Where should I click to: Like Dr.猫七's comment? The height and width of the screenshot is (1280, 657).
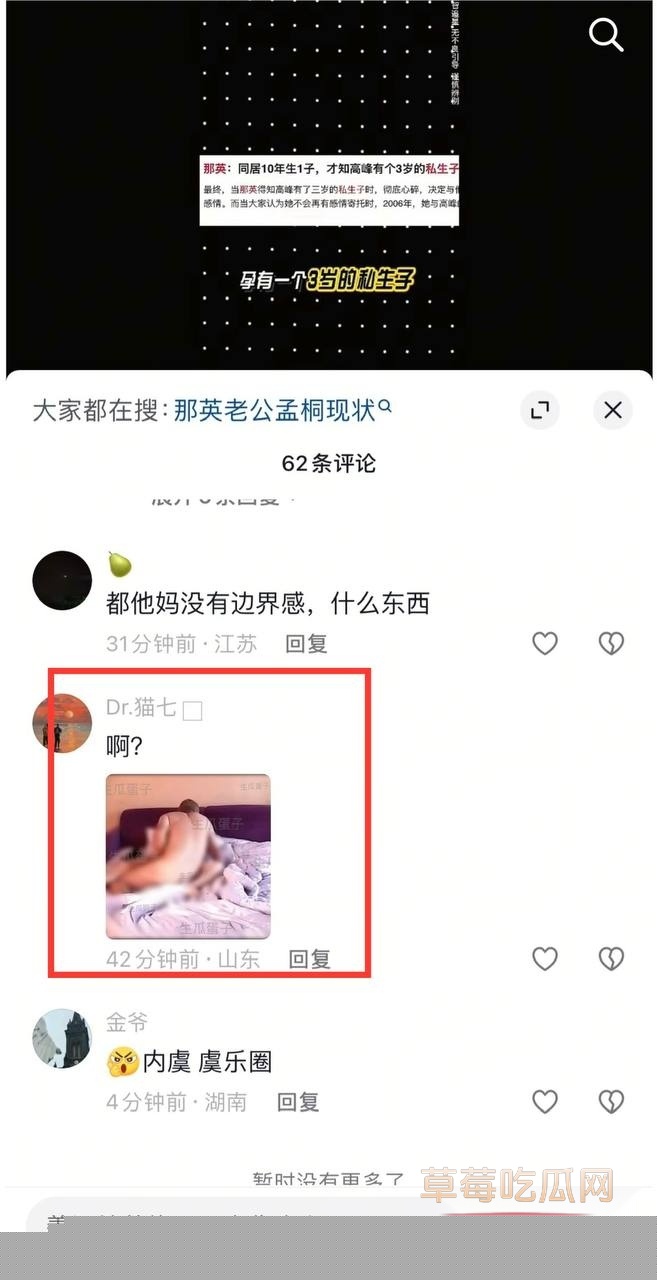pyautogui.click(x=545, y=959)
